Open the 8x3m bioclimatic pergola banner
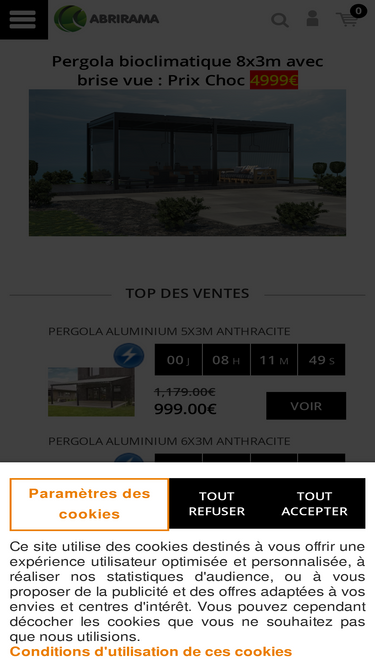The height and width of the screenshot is (667, 375). 188,162
